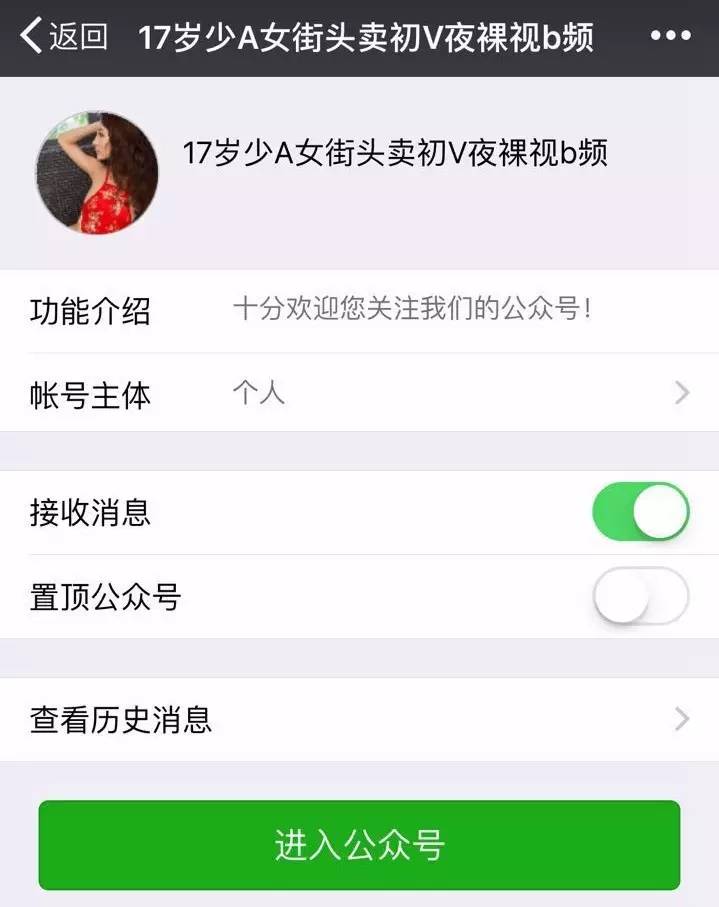Open the 帐号主体 row
The image size is (719, 907).
pyautogui.click(x=359, y=393)
